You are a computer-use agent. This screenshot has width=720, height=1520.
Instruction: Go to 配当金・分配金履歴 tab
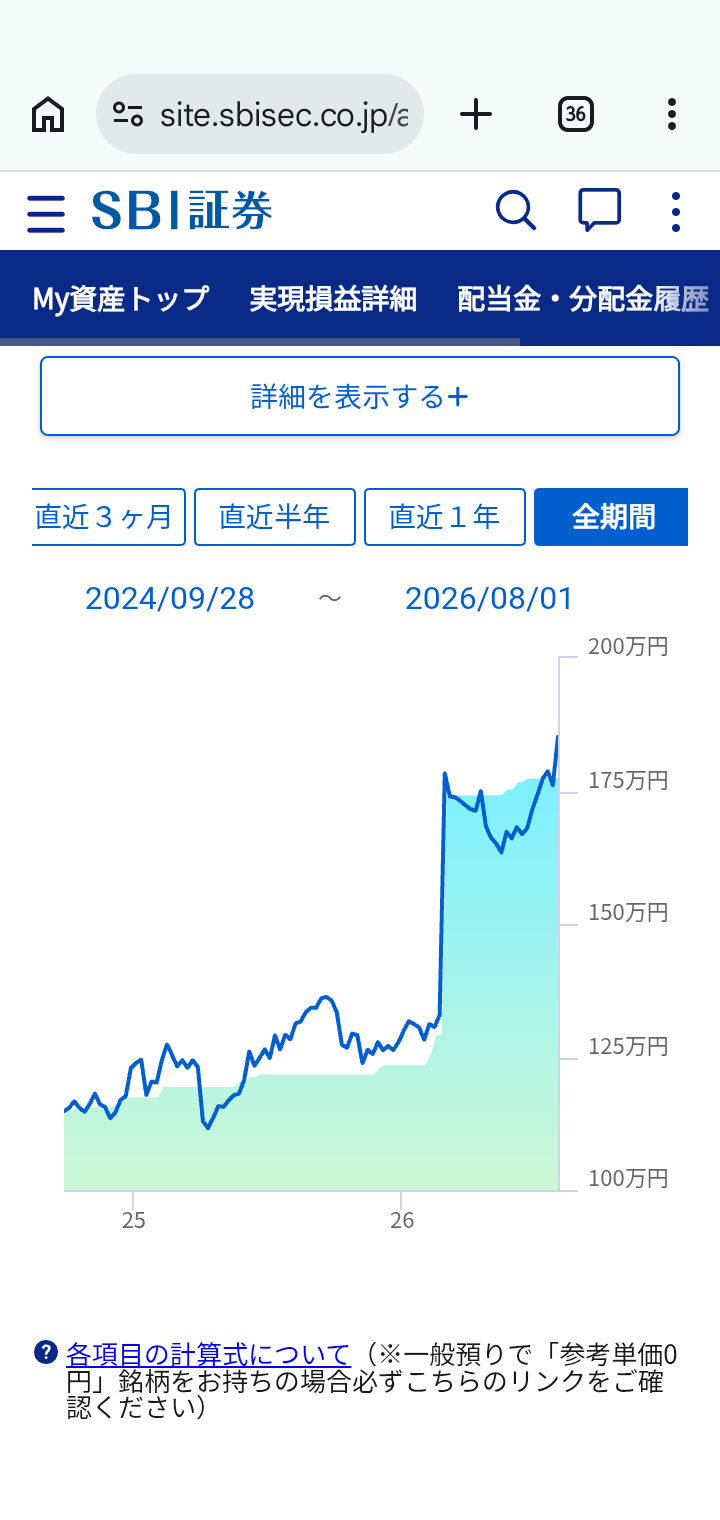pos(583,298)
